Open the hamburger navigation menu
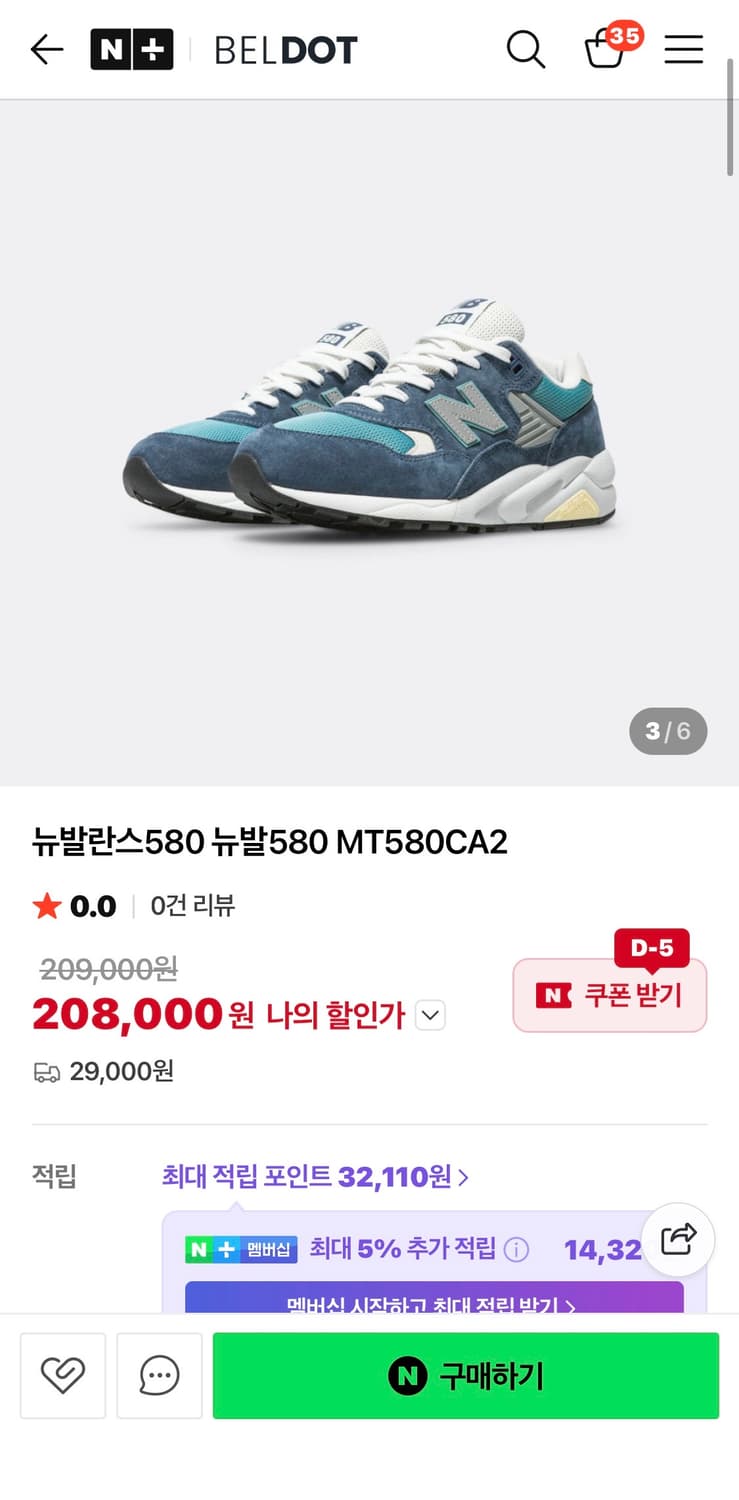Image resolution: width=739 pixels, height=1500 pixels. 684,49
